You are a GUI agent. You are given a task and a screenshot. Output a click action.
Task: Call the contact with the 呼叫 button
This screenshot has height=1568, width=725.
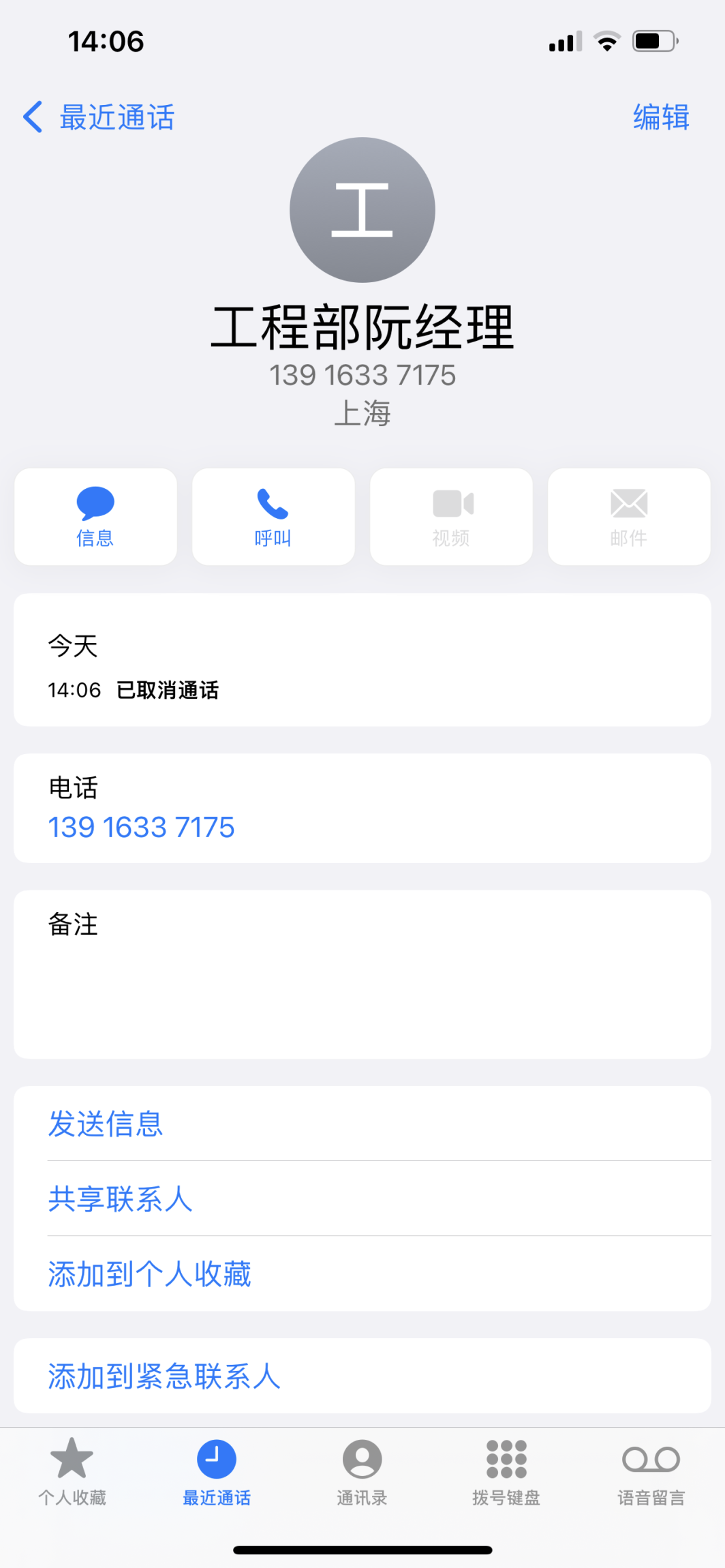pyautogui.click(x=273, y=517)
